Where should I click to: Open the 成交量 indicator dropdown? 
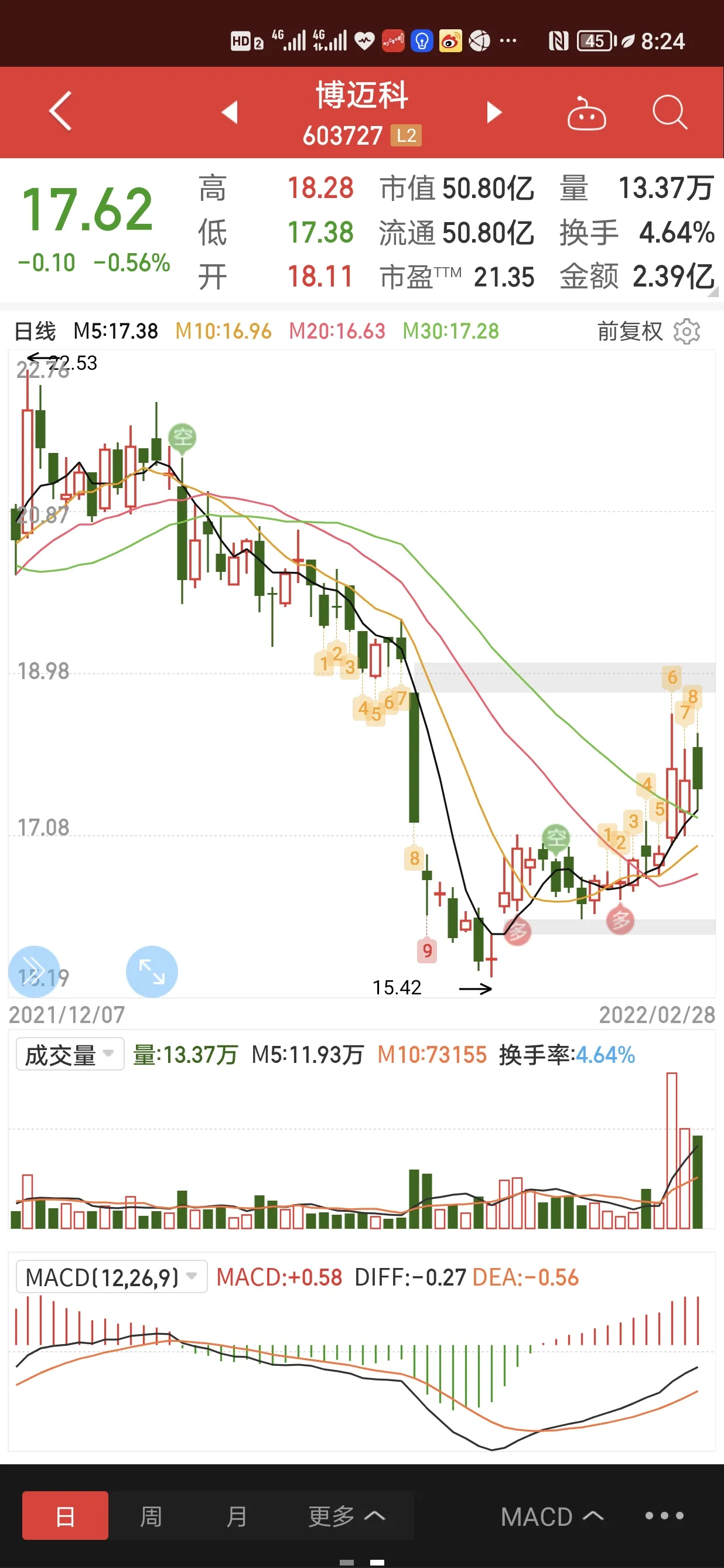pyautogui.click(x=69, y=1055)
